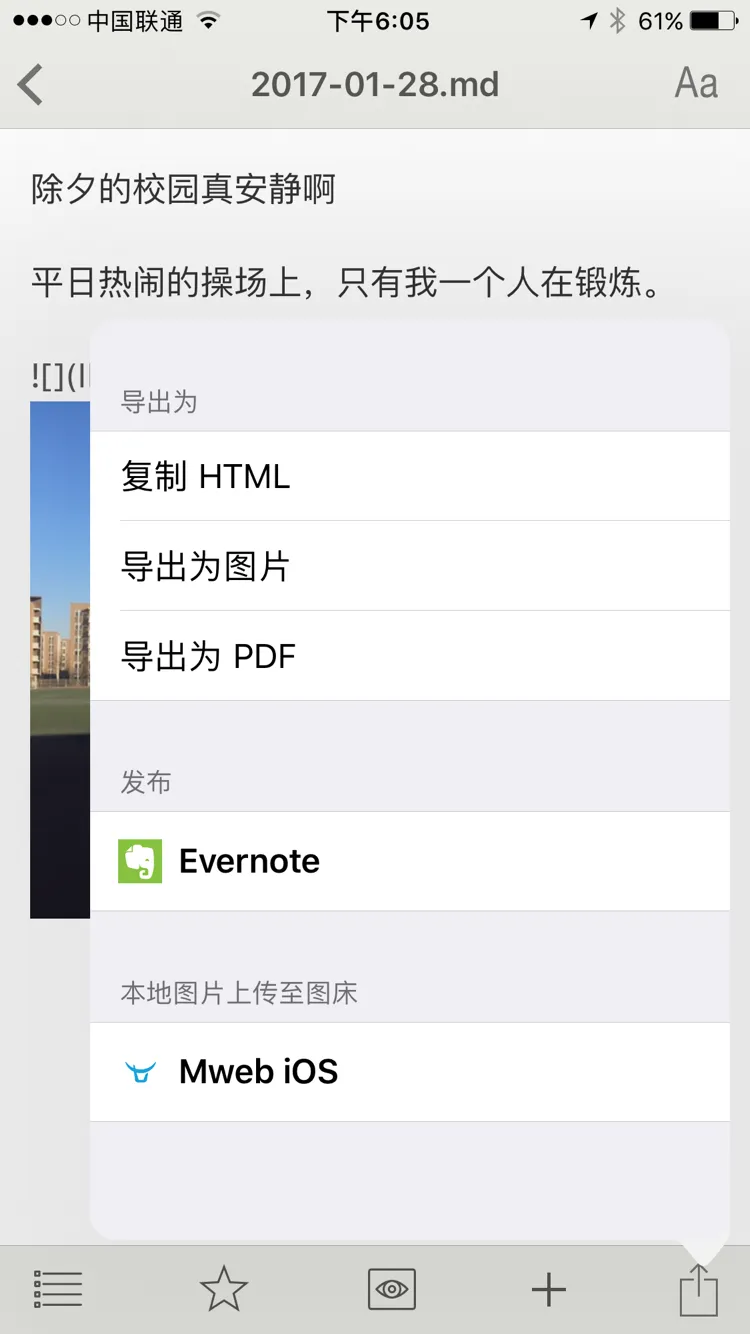750x1334 pixels.
Task: Star this document as favorite
Action: (x=223, y=1289)
